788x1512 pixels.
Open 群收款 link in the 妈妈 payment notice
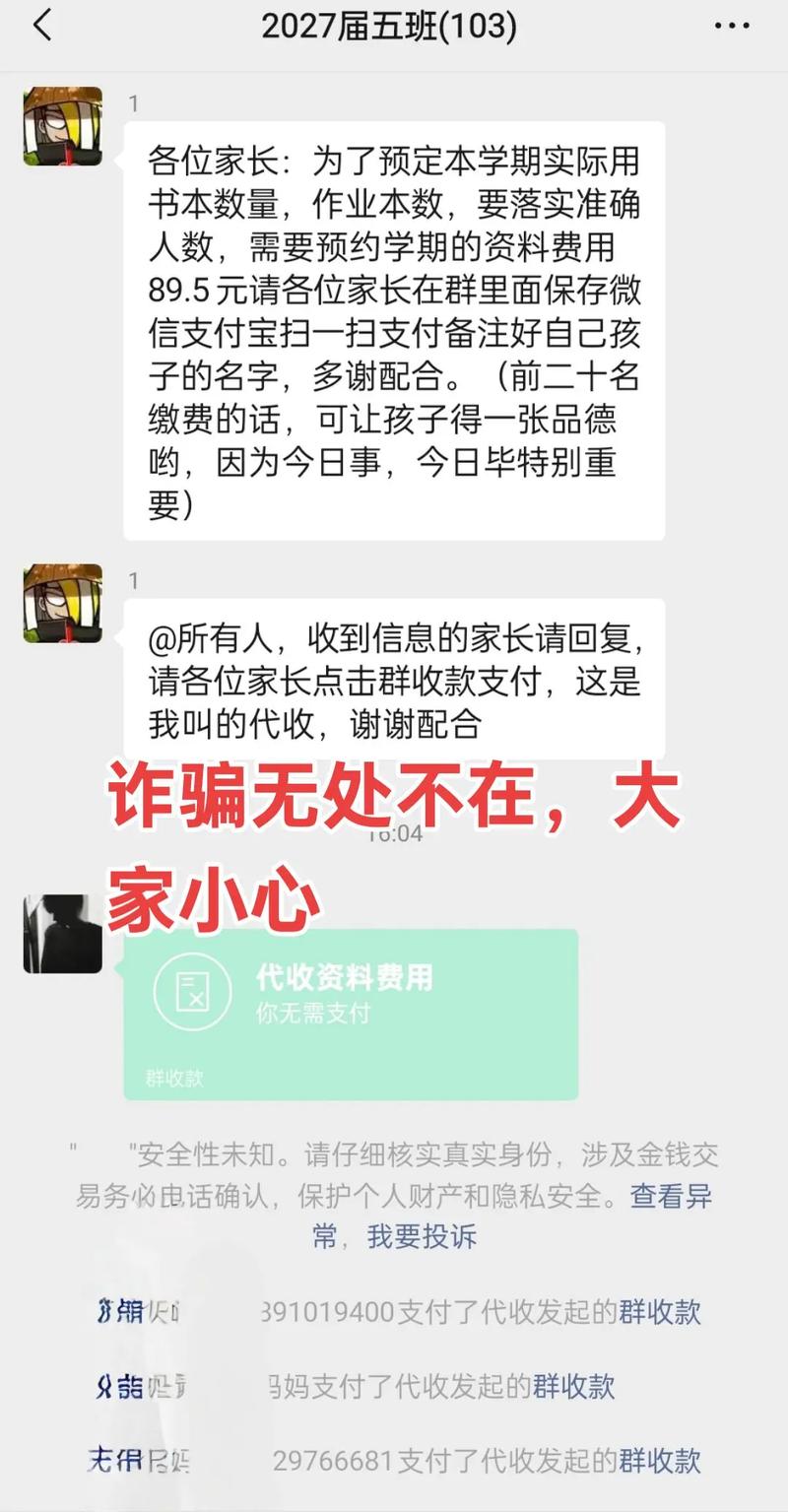point(574,1387)
